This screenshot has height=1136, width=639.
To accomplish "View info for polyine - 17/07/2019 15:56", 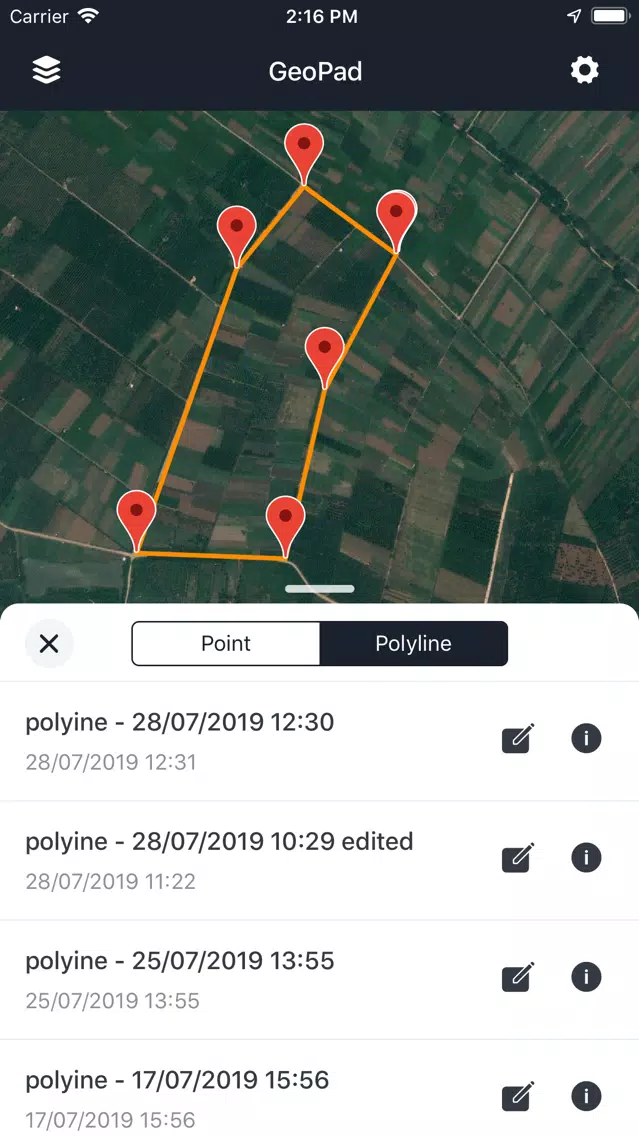I will click(586, 1096).
